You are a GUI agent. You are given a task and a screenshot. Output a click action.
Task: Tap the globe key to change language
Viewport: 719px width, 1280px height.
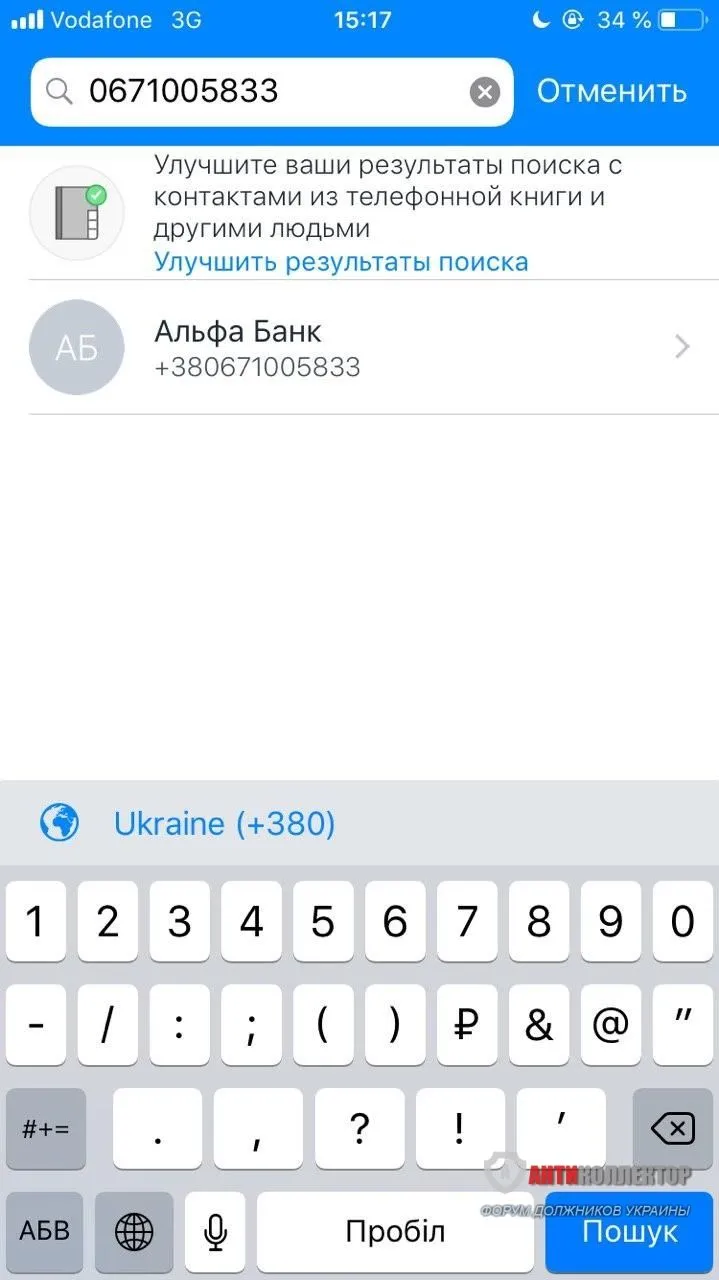134,1231
